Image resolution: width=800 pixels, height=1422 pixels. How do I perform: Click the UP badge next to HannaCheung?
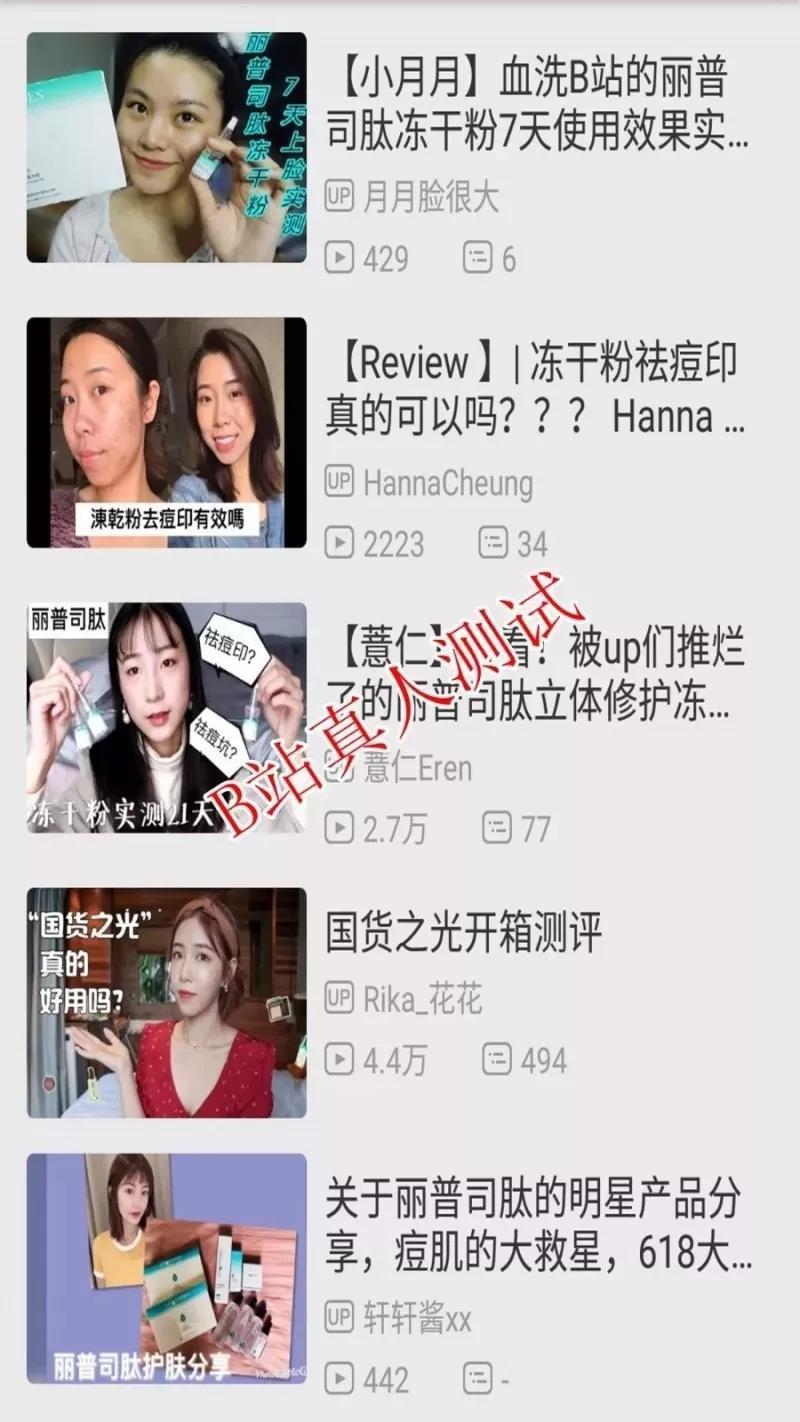340,483
